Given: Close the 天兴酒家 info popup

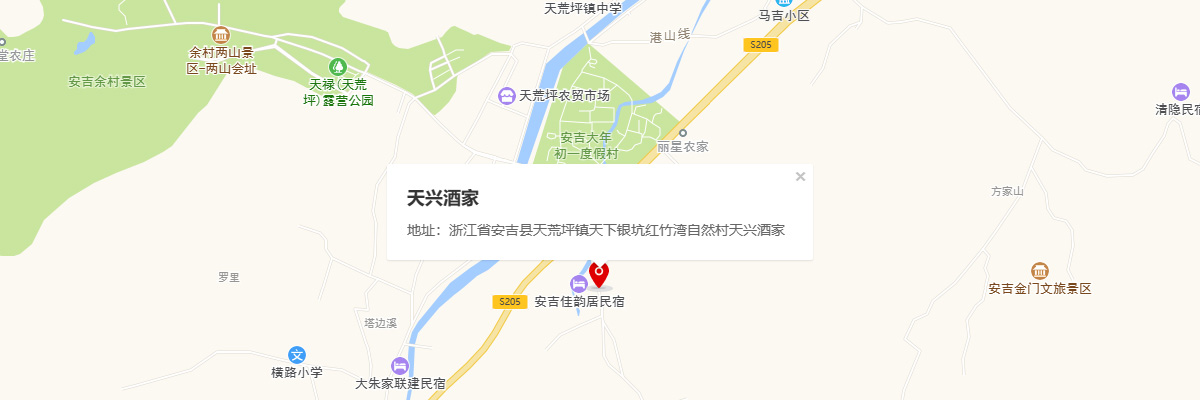Looking at the screenshot, I should click(800, 177).
